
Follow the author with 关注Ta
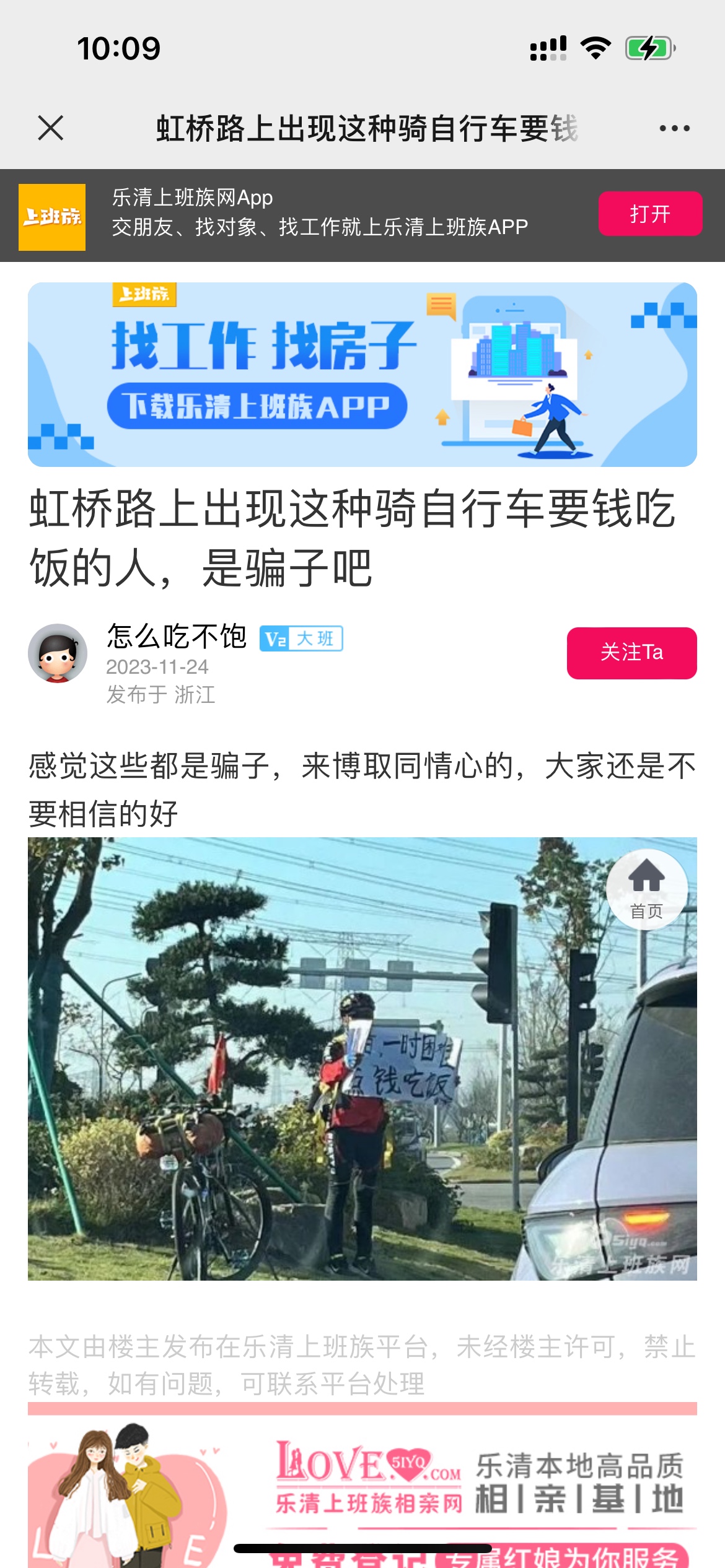point(631,653)
